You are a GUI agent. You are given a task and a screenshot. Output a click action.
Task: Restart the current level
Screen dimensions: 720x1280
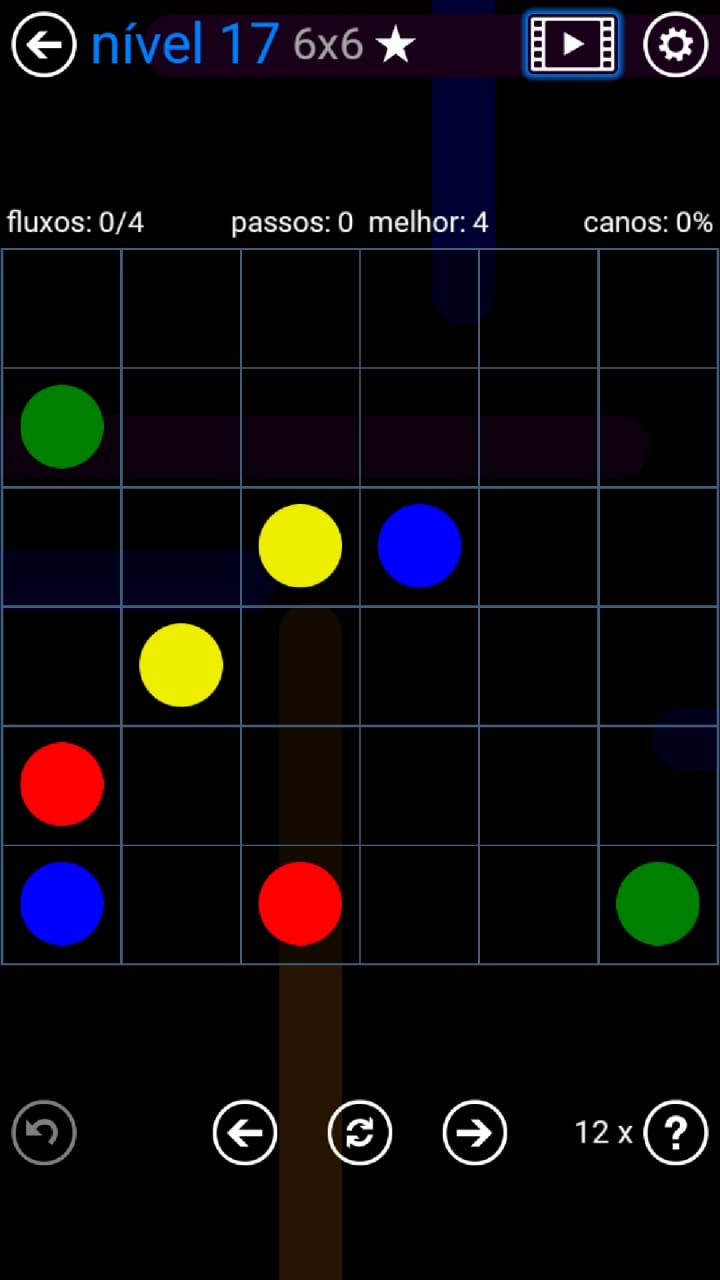click(x=360, y=1132)
